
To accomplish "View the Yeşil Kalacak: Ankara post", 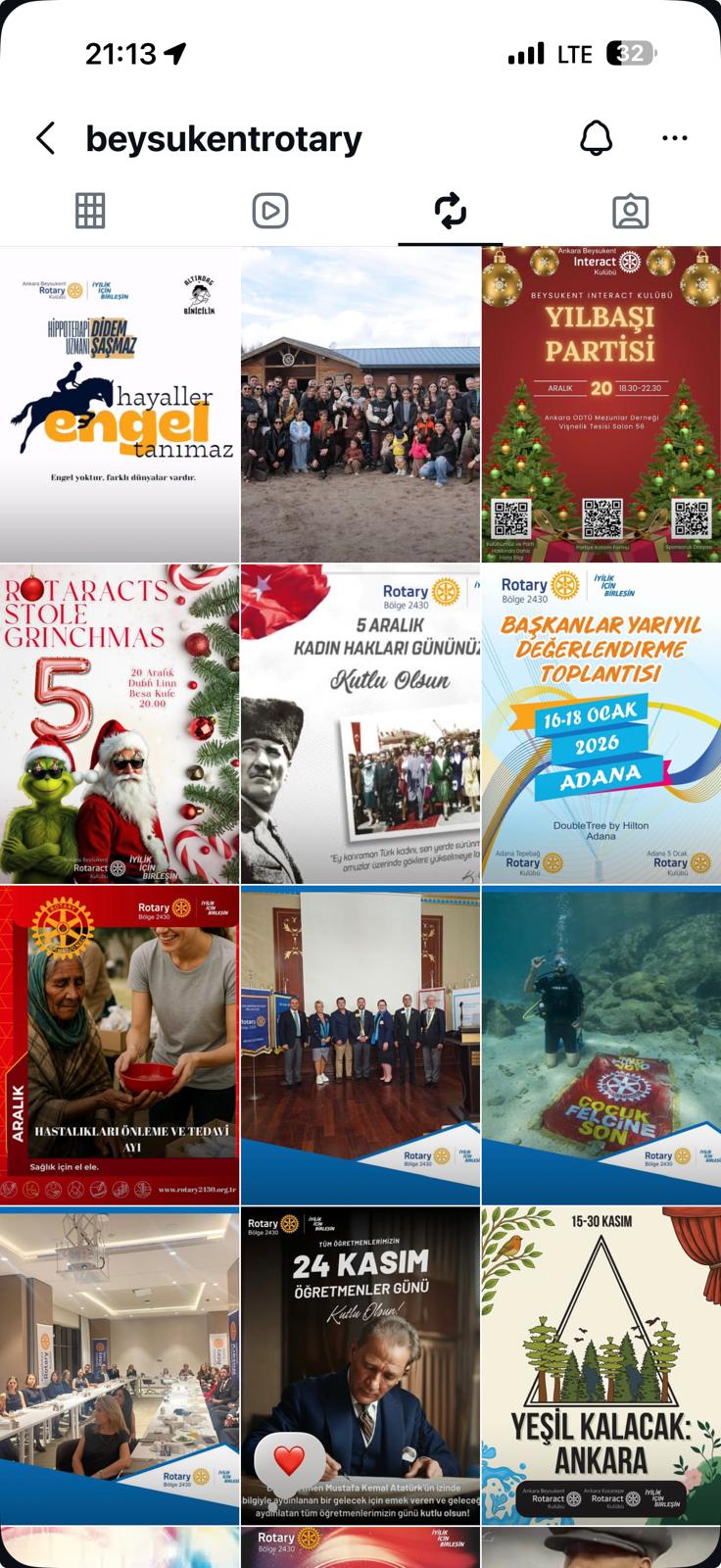I will tap(601, 1364).
